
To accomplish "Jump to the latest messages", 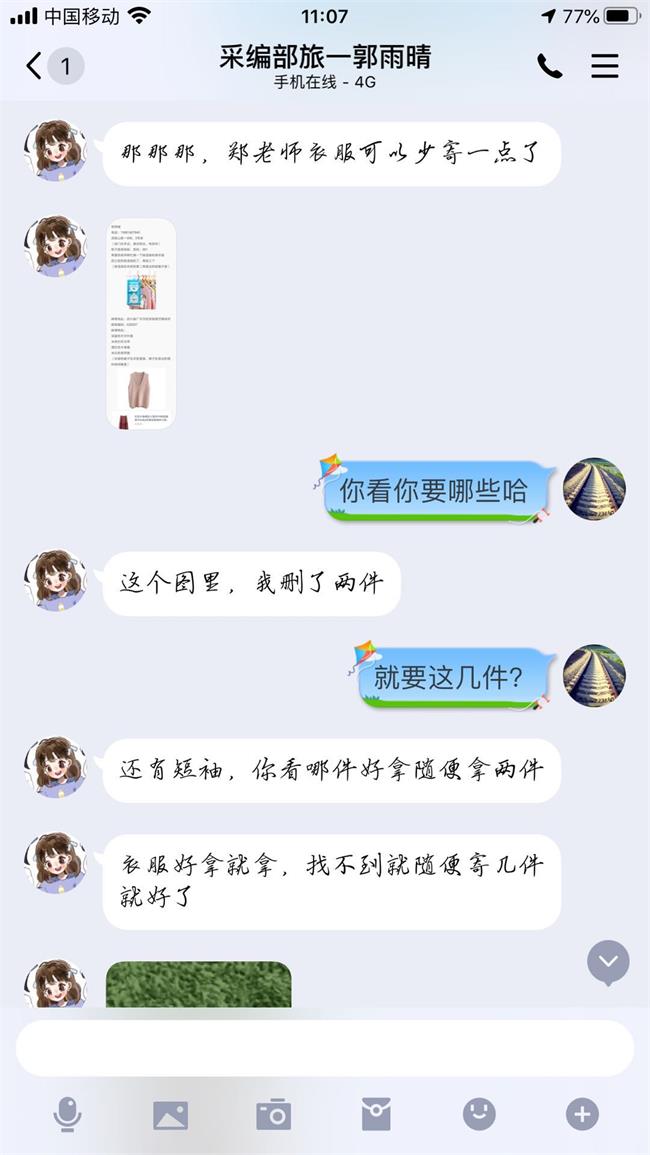I will 608,962.
